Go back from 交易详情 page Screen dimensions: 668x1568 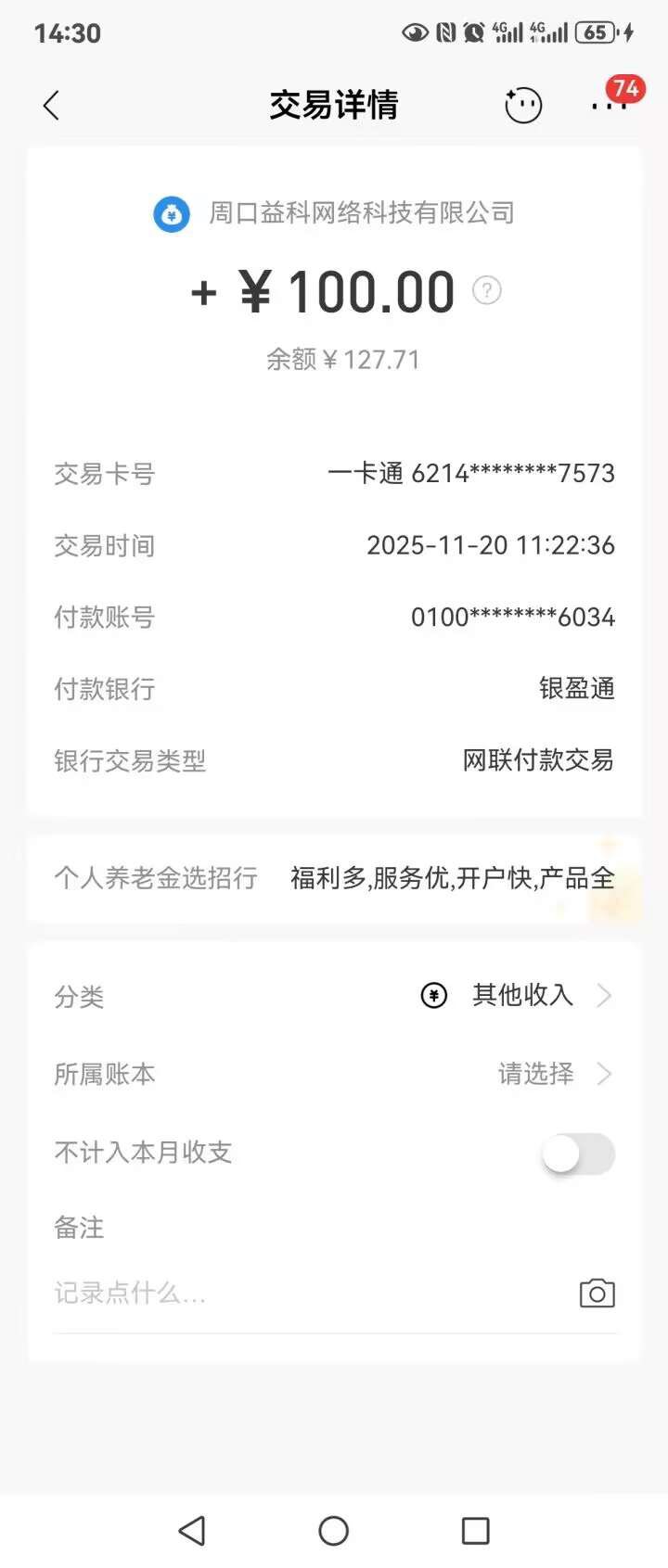[52, 106]
